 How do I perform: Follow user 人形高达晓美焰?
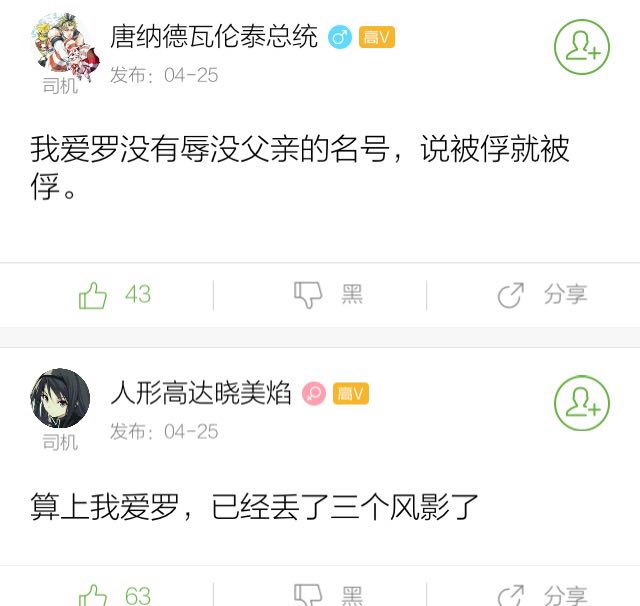582,404
